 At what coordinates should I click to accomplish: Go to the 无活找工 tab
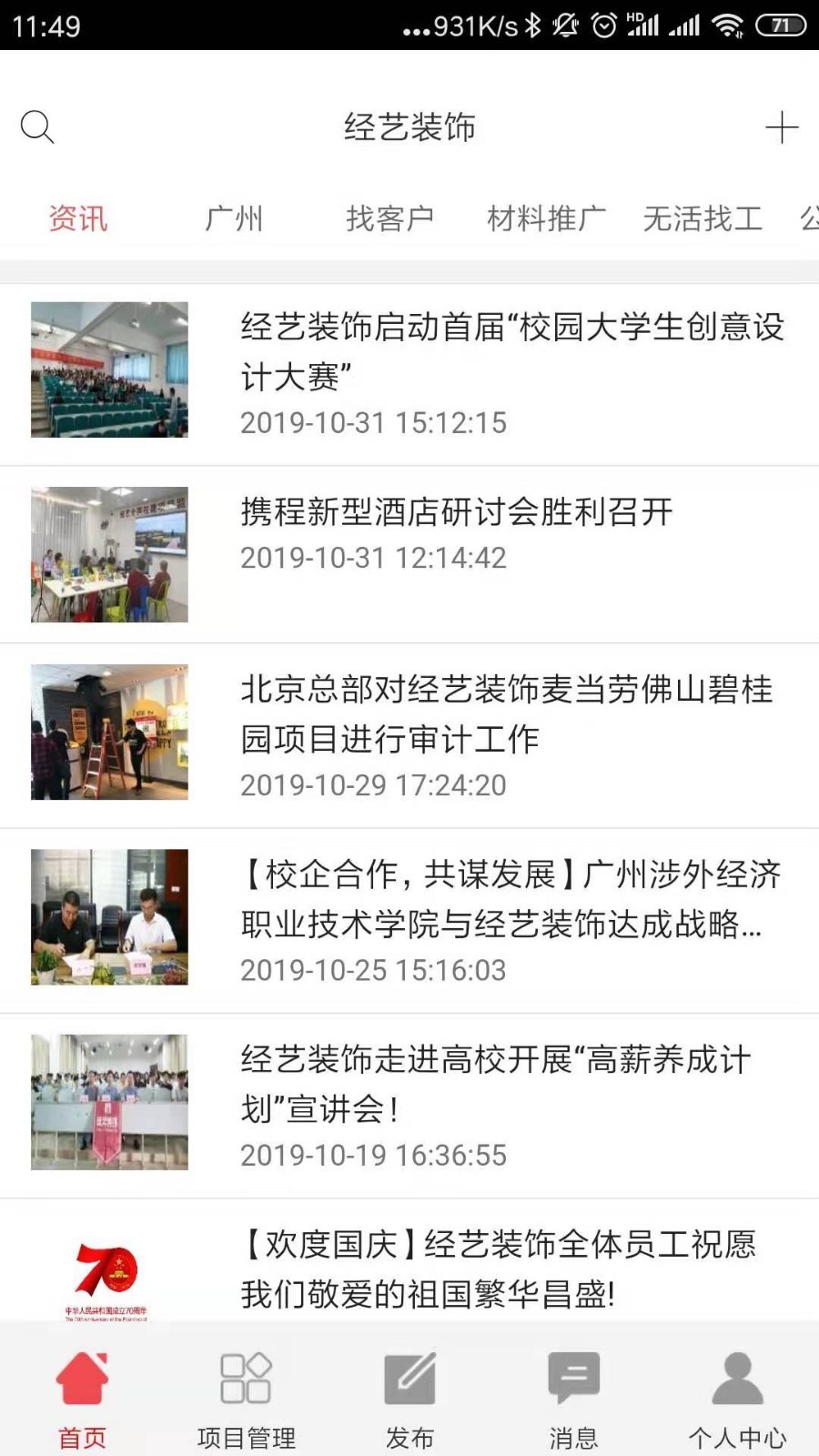click(703, 219)
